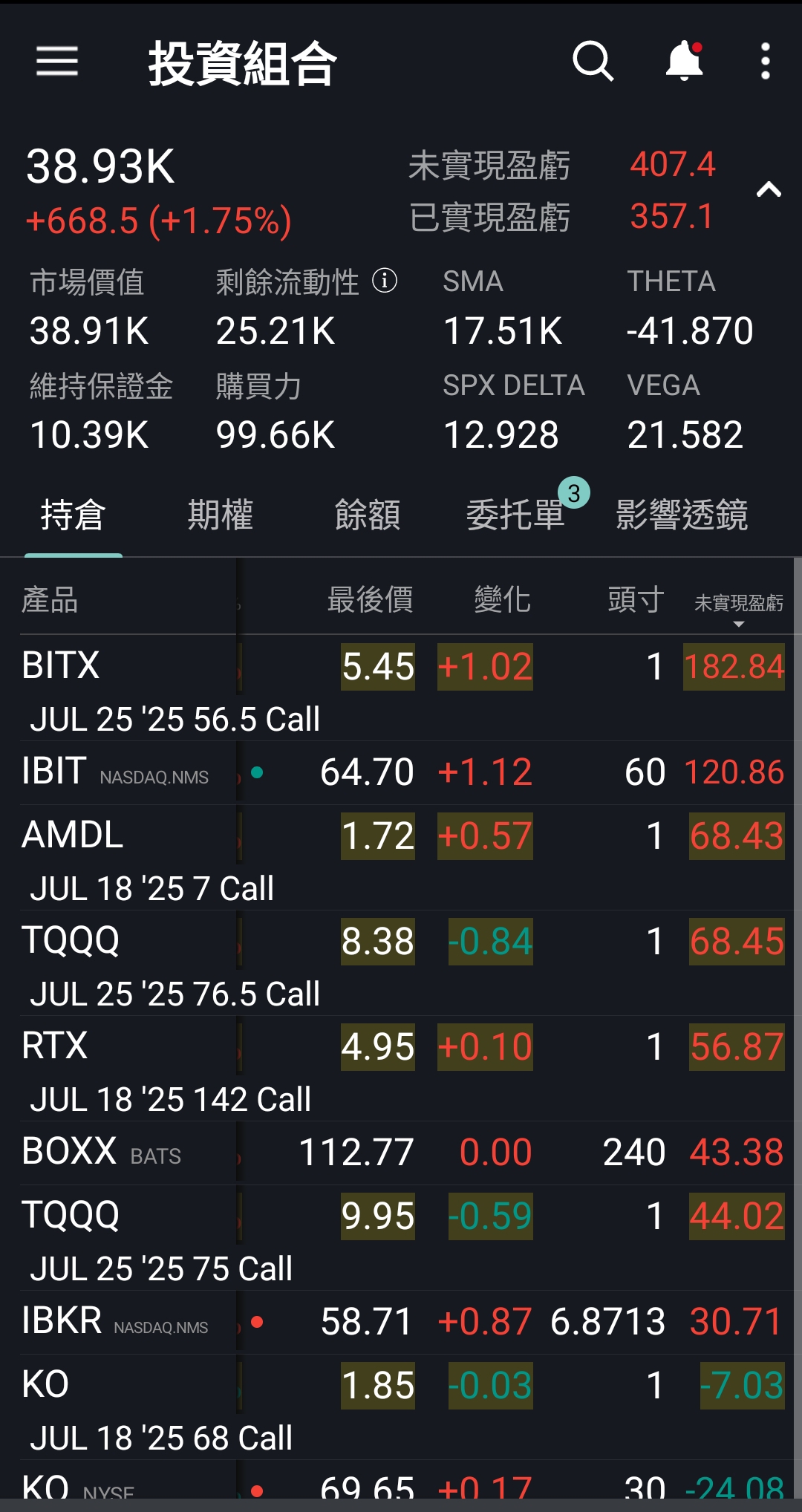Open the IBKR position row
802x1512 pixels.
[401, 1323]
